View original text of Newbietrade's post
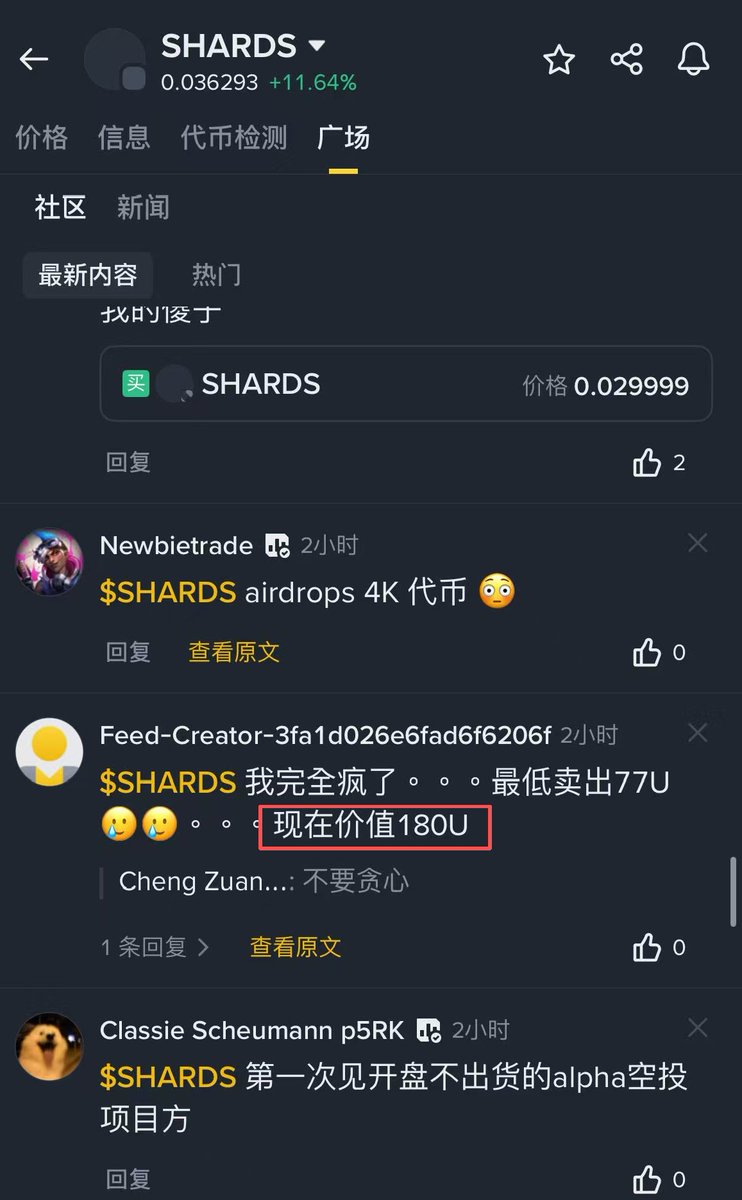 [234, 653]
